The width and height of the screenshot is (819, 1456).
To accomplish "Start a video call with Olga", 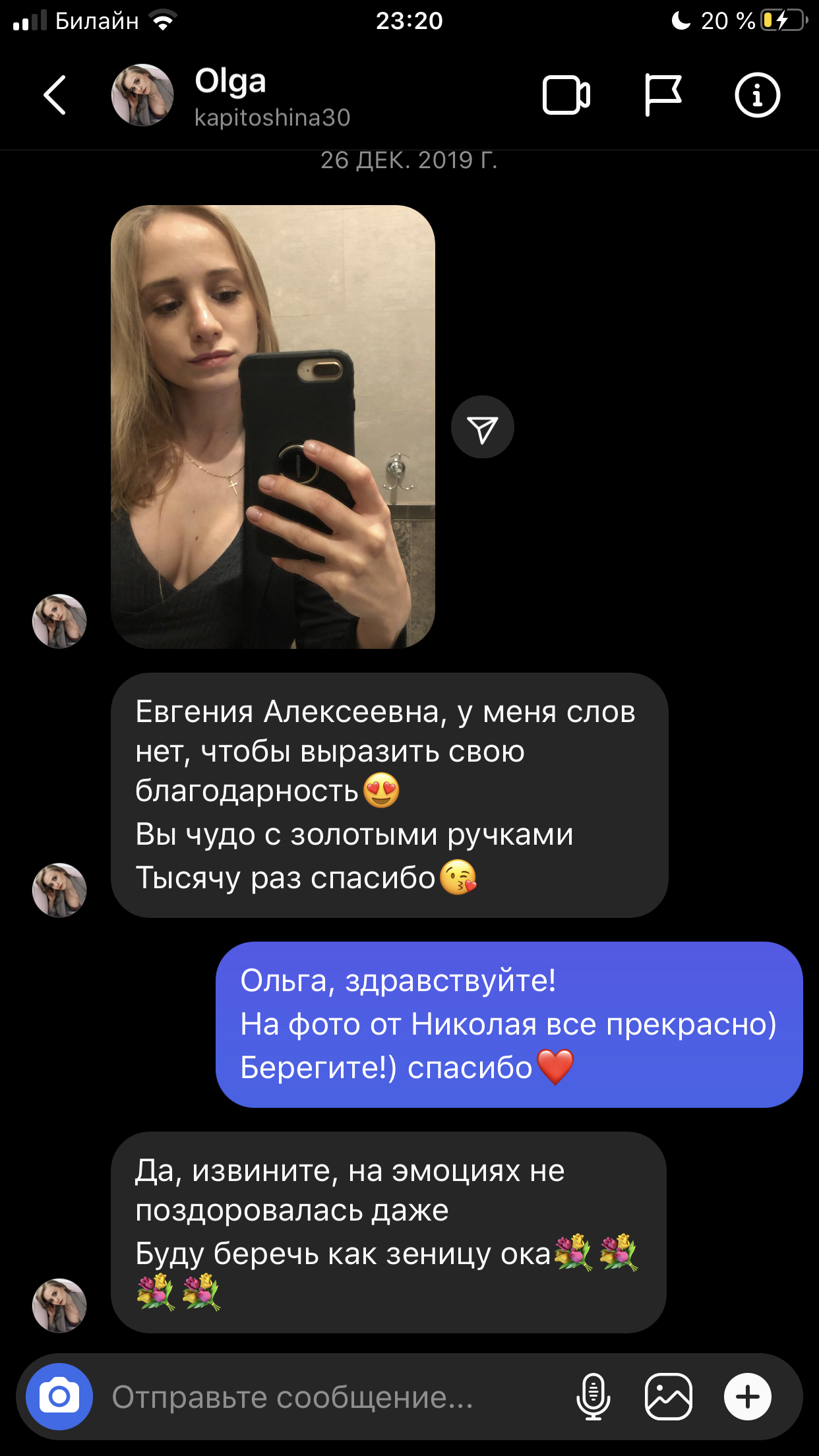I will tap(566, 95).
